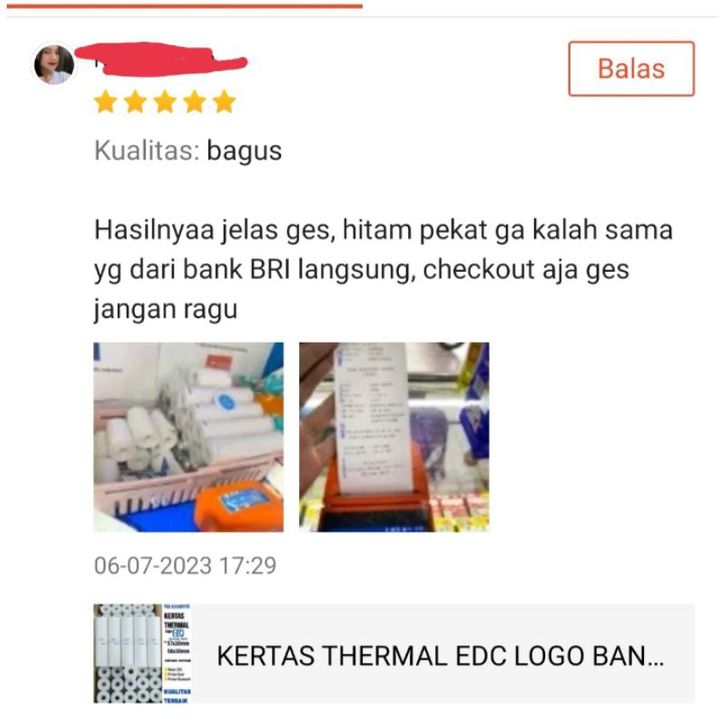View review photo of thermal paper rolls
Image resolution: width=726 pixels, height=726 pixels.
[188, 437]
